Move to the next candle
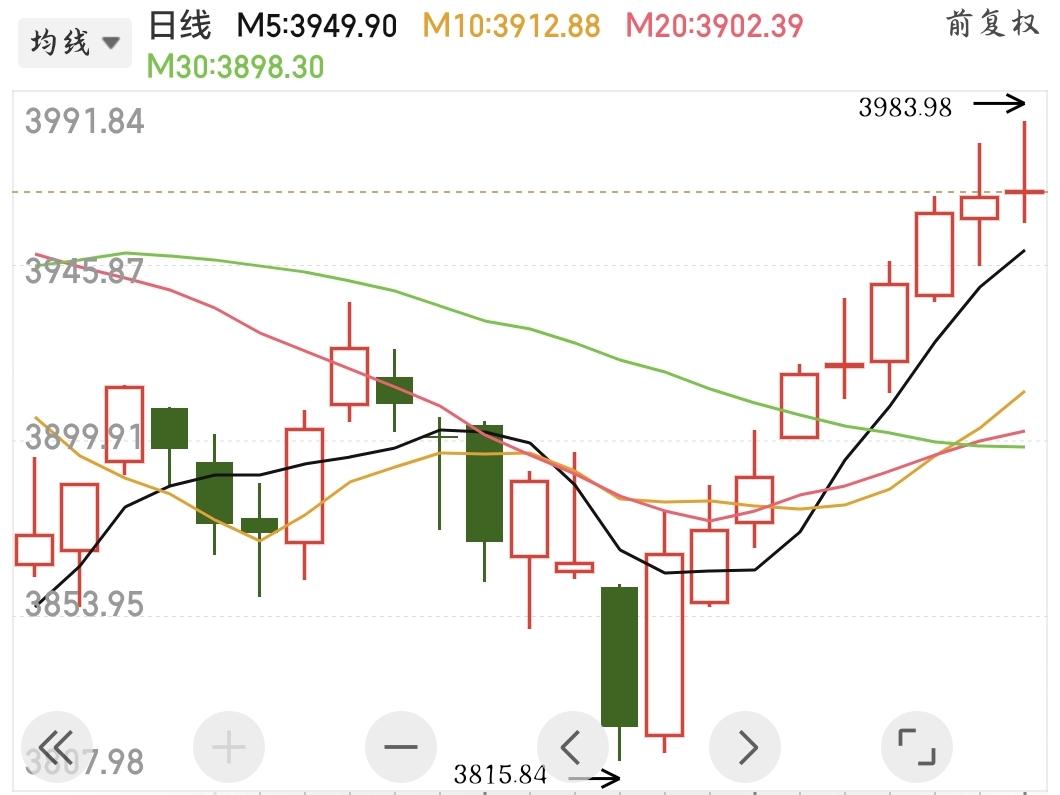 pos(745,746)
